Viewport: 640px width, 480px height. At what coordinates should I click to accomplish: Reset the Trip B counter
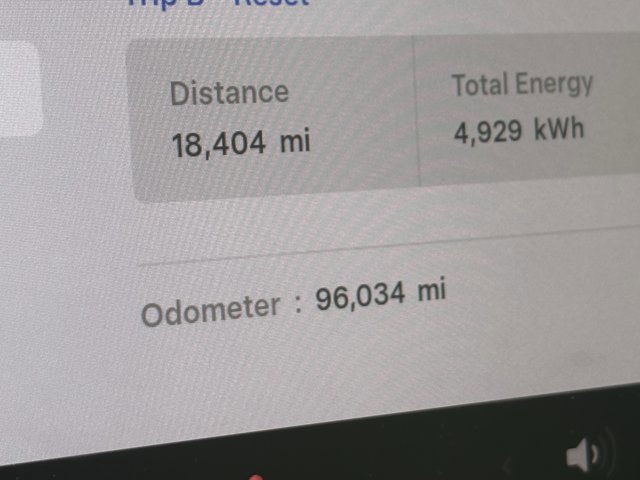coord(271,3)
